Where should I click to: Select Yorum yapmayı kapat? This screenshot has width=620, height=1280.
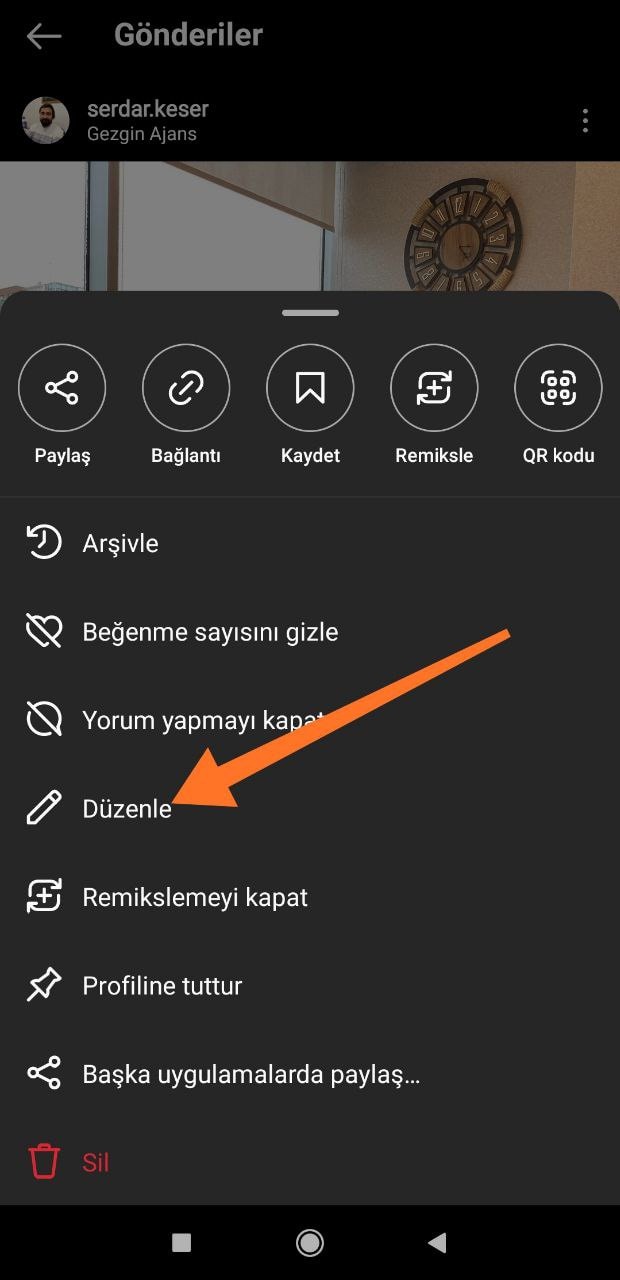[x=200, y=720]
